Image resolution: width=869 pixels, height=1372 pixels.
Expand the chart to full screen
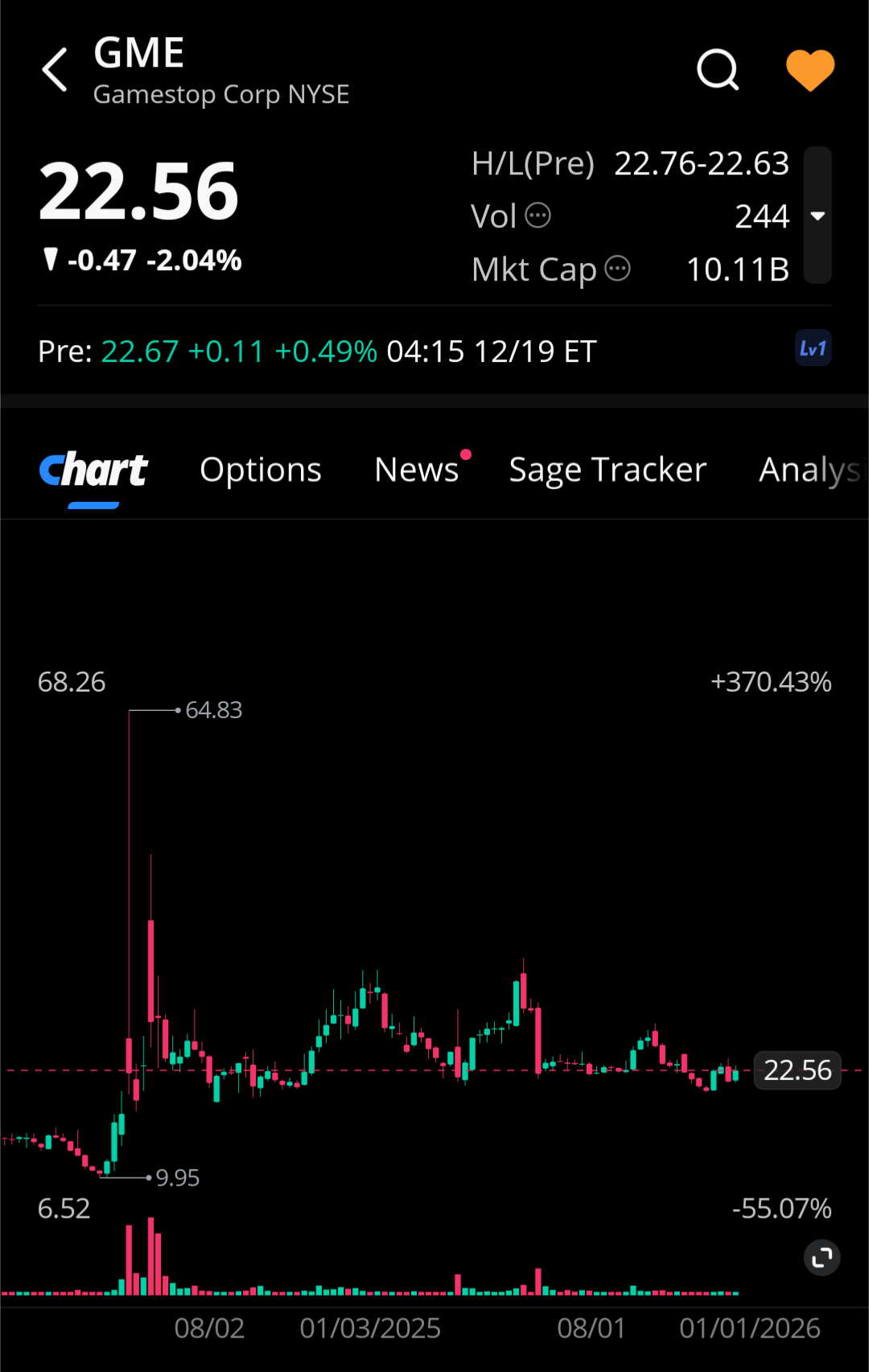click(822, 1258)
